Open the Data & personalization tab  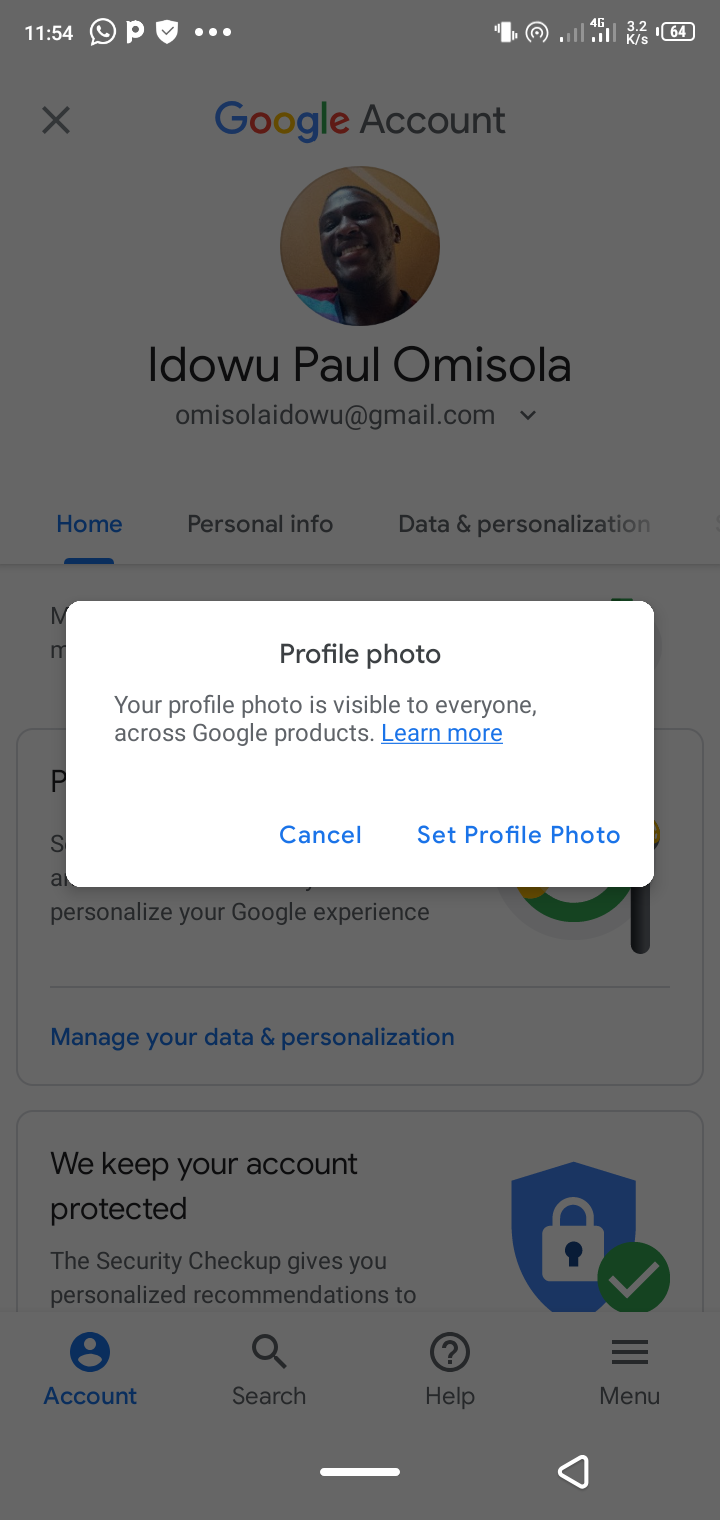(x=523, y=523)
